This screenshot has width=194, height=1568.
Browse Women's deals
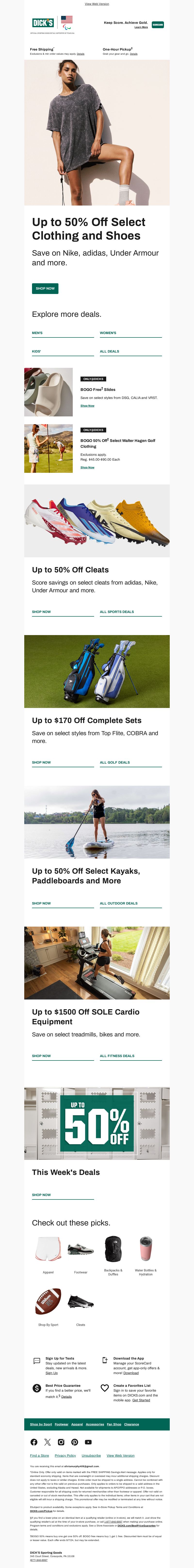point(108,333)
